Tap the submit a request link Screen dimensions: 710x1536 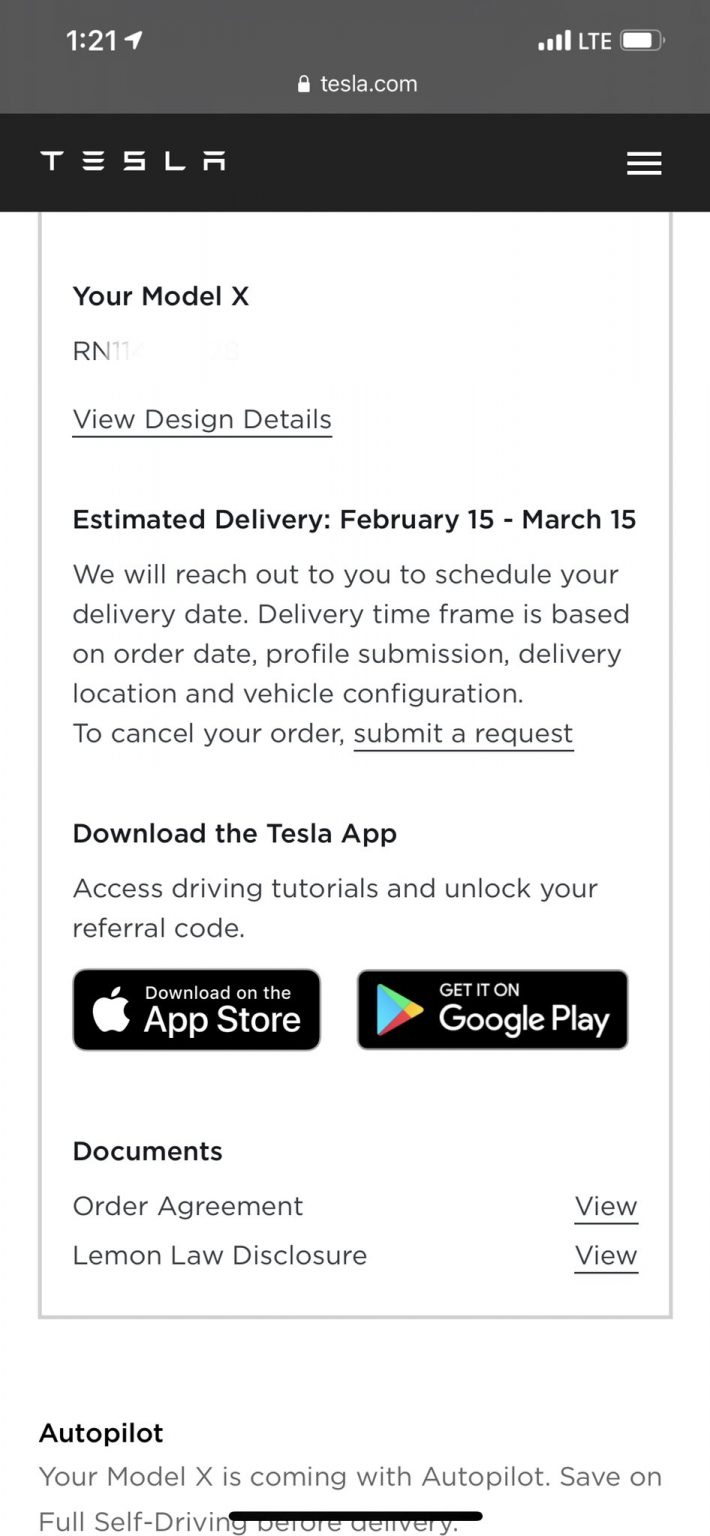[463, 734]
